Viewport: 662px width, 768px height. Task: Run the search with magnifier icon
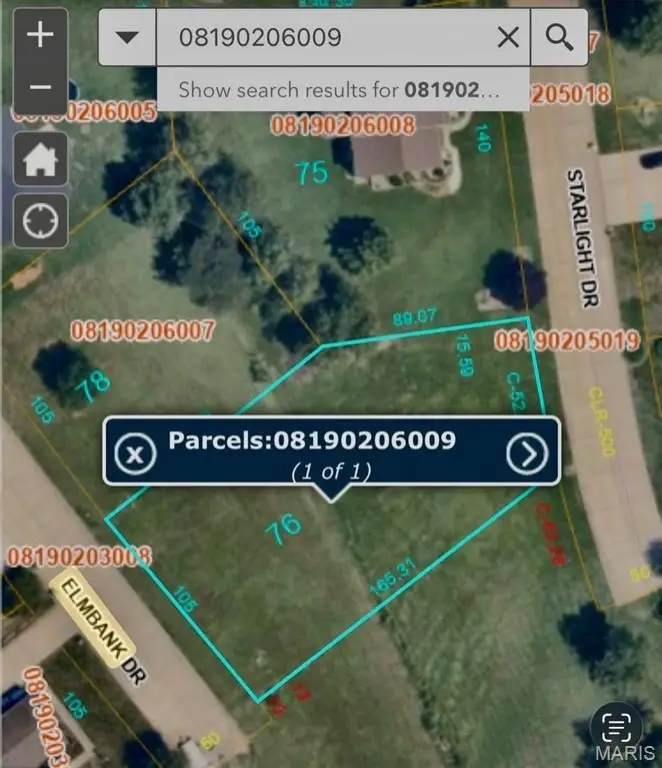[x=559, y=38]
